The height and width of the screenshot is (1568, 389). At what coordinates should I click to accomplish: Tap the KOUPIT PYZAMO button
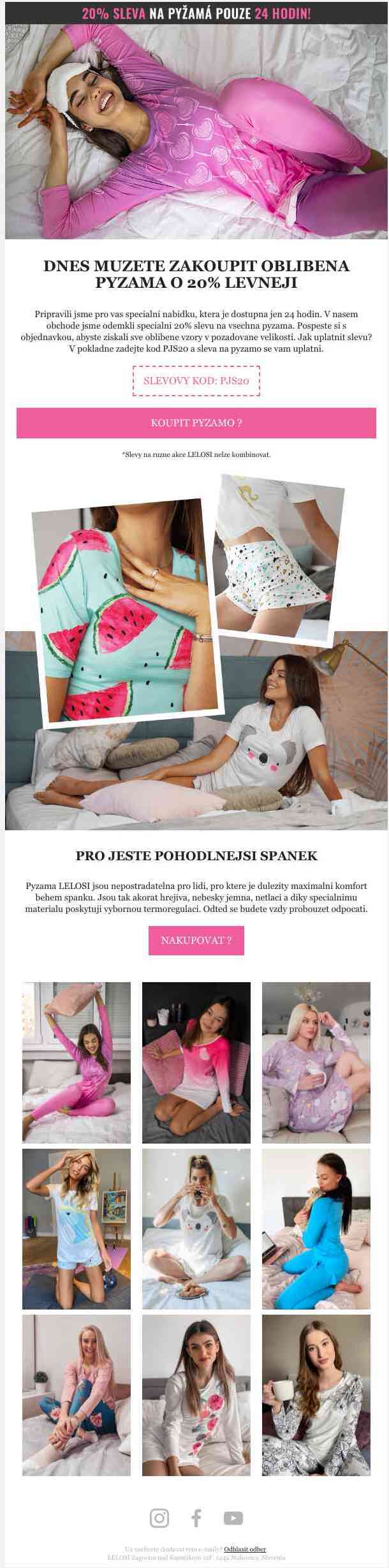(196, 422)
